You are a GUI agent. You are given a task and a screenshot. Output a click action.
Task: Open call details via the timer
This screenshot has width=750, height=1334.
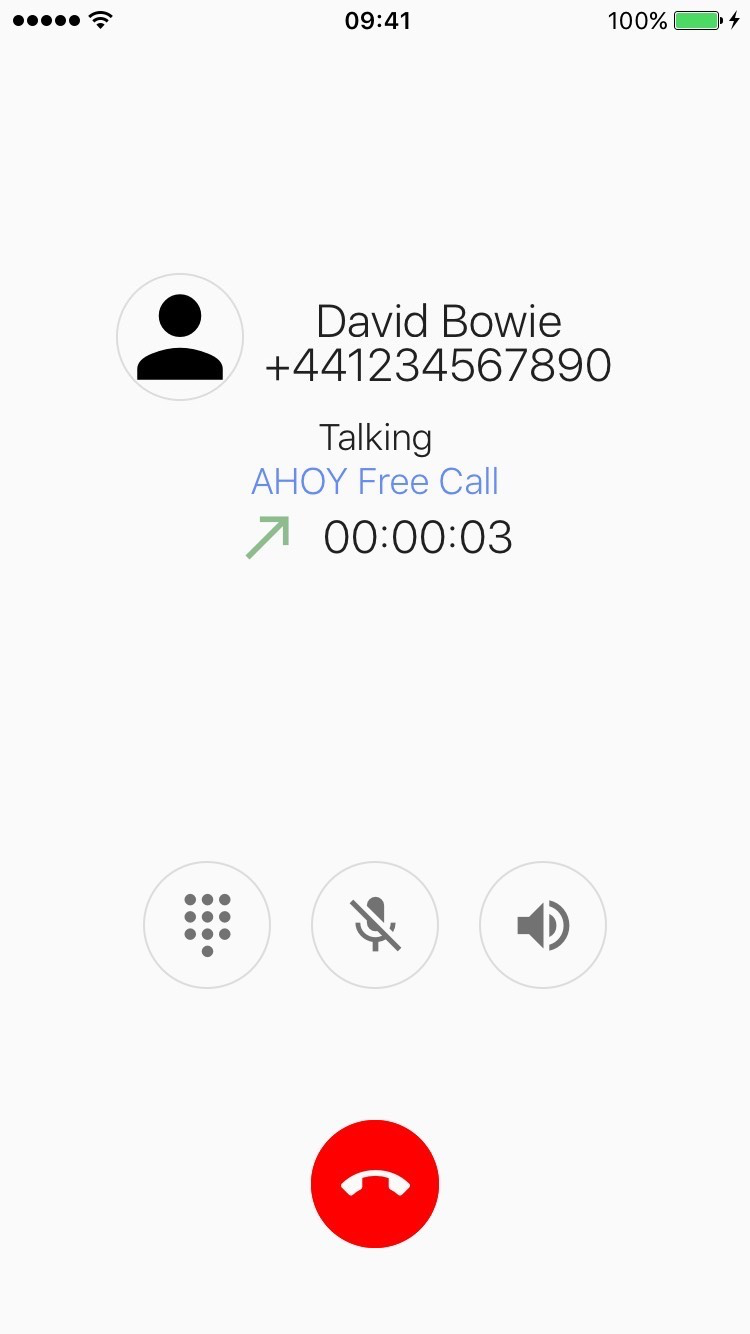[x=418, y=537]
